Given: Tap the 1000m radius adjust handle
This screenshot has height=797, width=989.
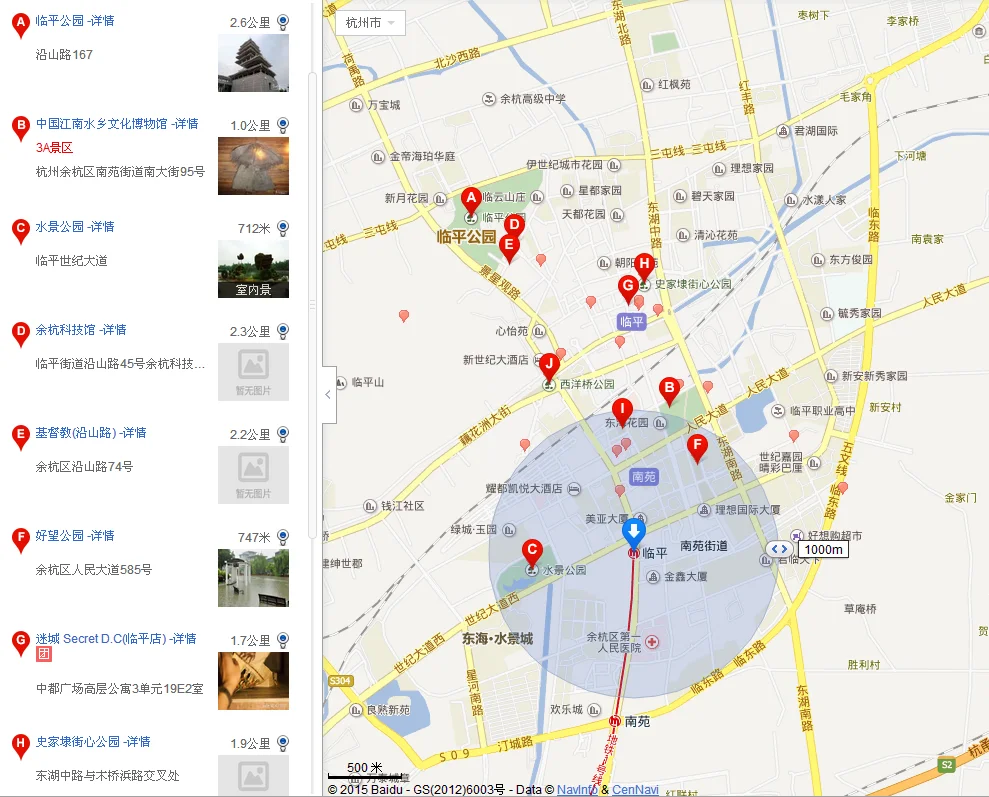Looking at the screenshot, I should 780,549.
